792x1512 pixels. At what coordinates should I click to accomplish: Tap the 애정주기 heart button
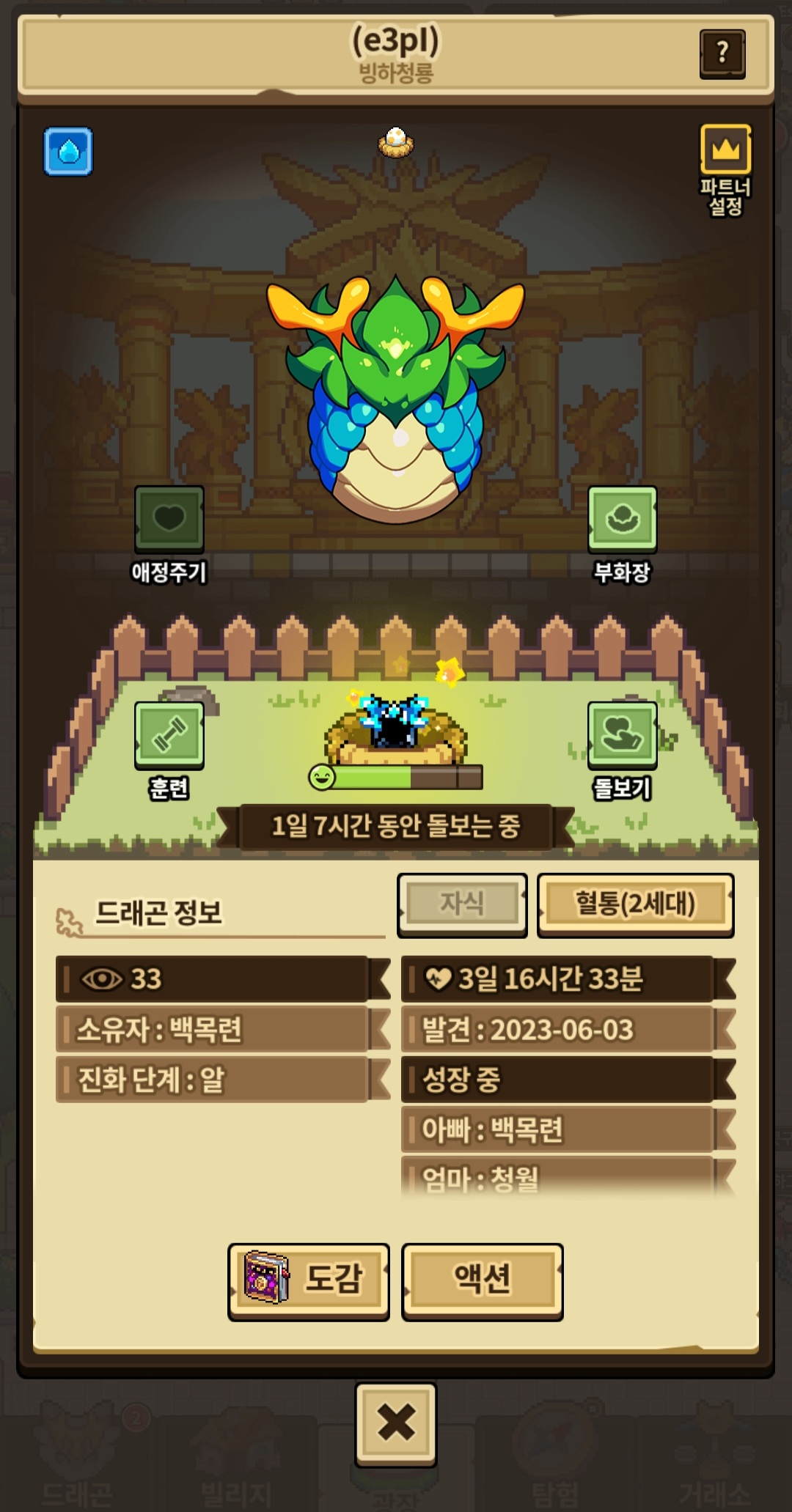click(169, 519)
